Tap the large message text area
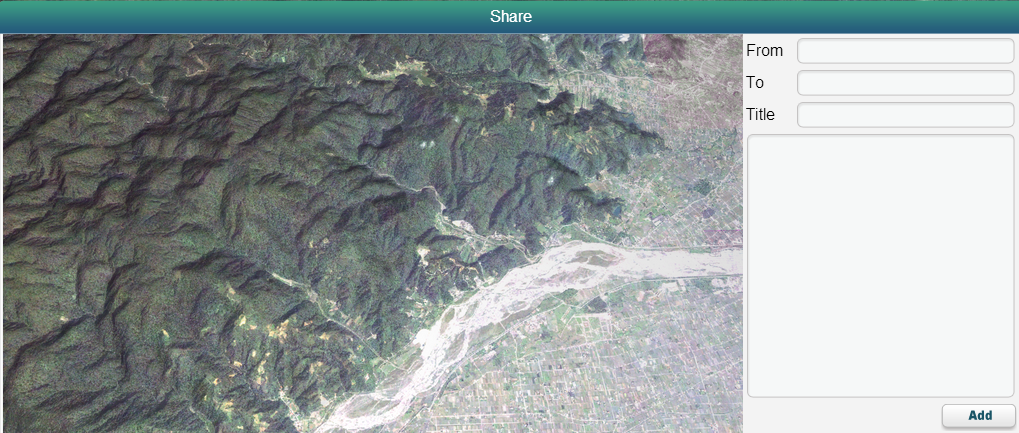This screenshot has width=1019, height=433. tap(880, 265)
